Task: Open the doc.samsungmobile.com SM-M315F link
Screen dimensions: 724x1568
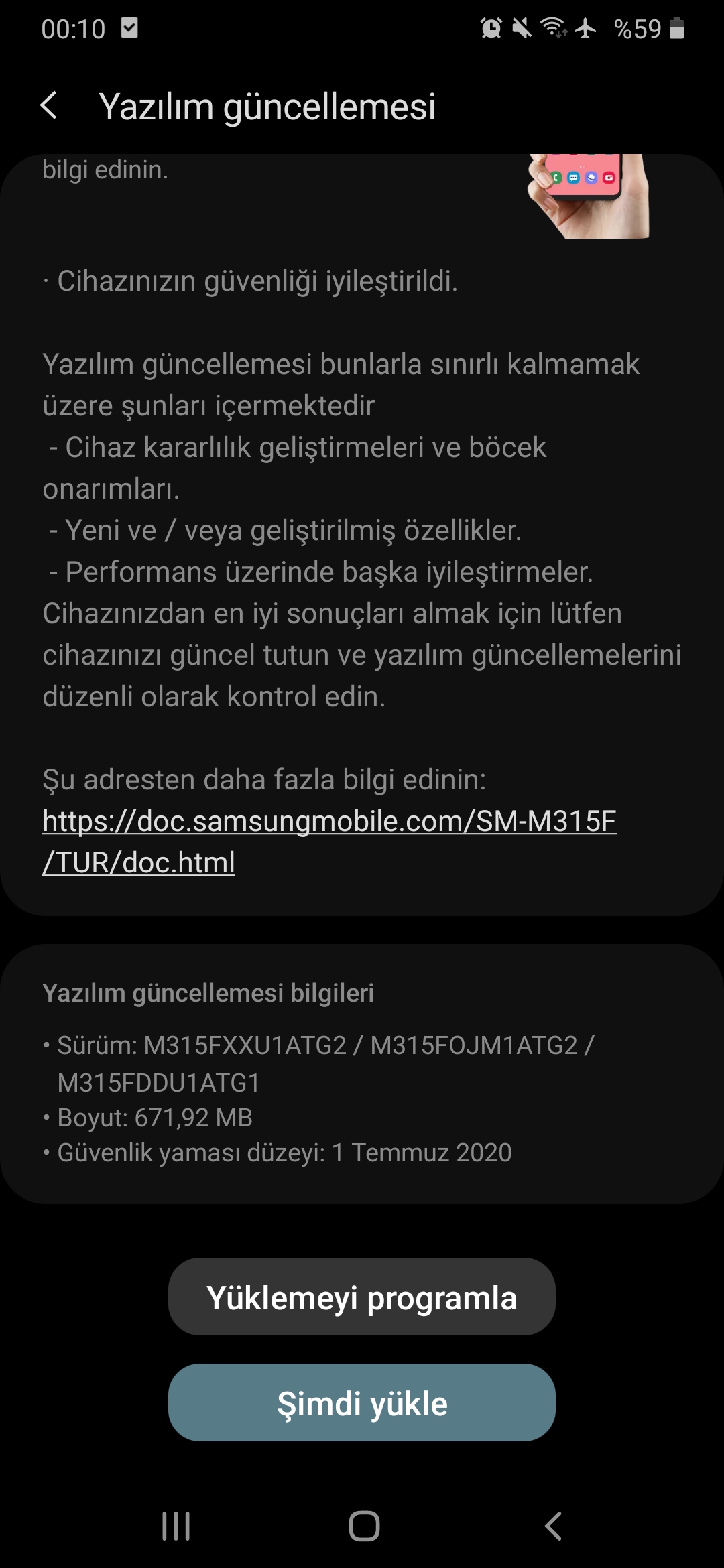Action: coord(329,842)
